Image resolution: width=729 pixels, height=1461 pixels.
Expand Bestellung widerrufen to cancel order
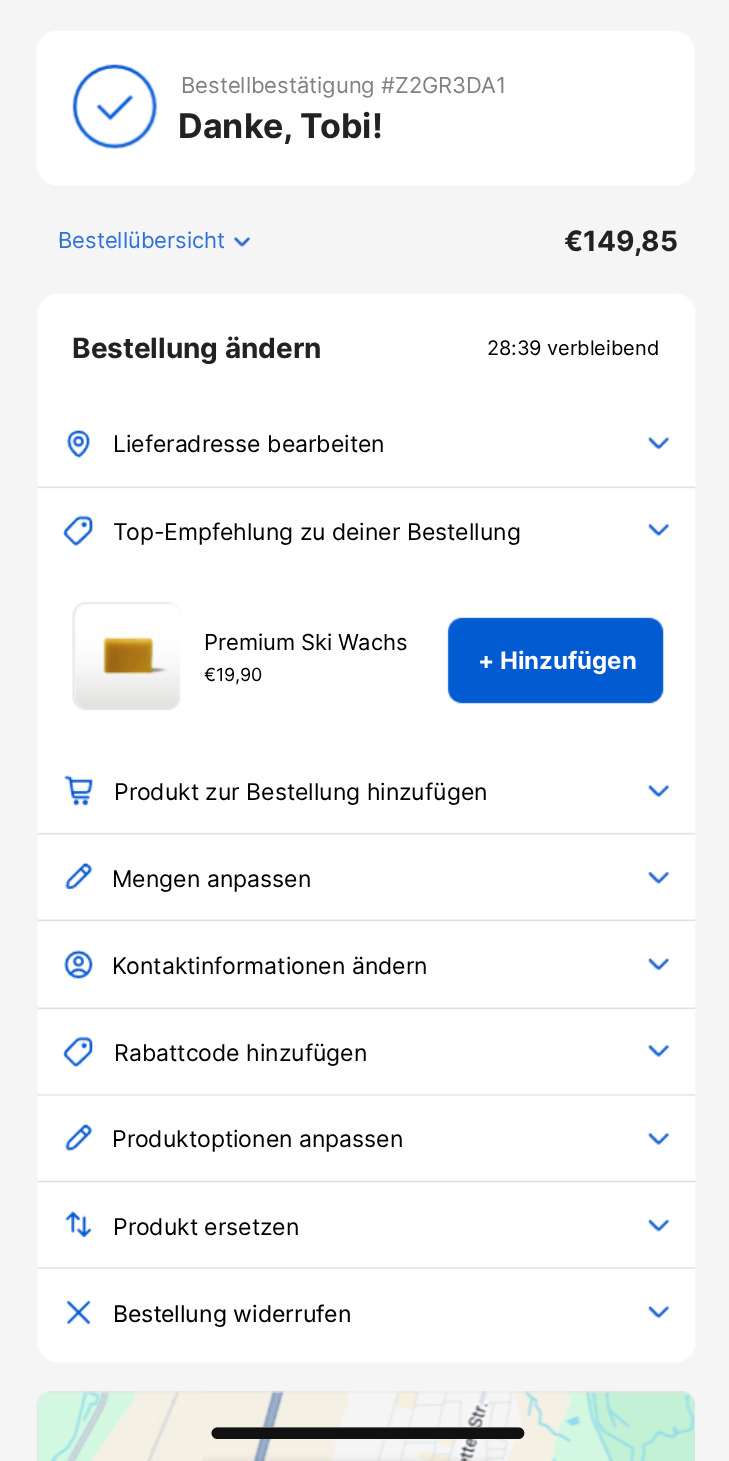tap(366, 1313)
